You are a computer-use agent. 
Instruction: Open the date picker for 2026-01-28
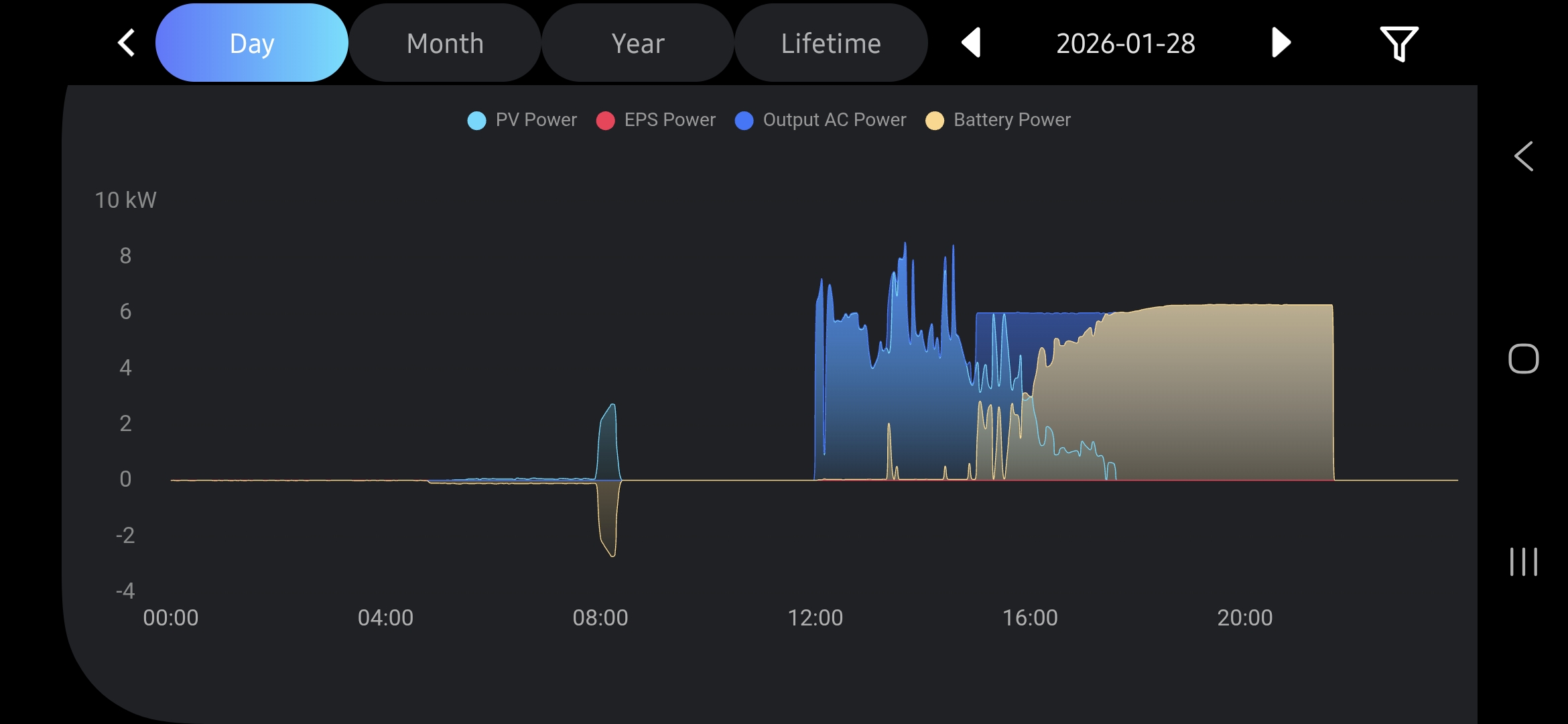1126,43
